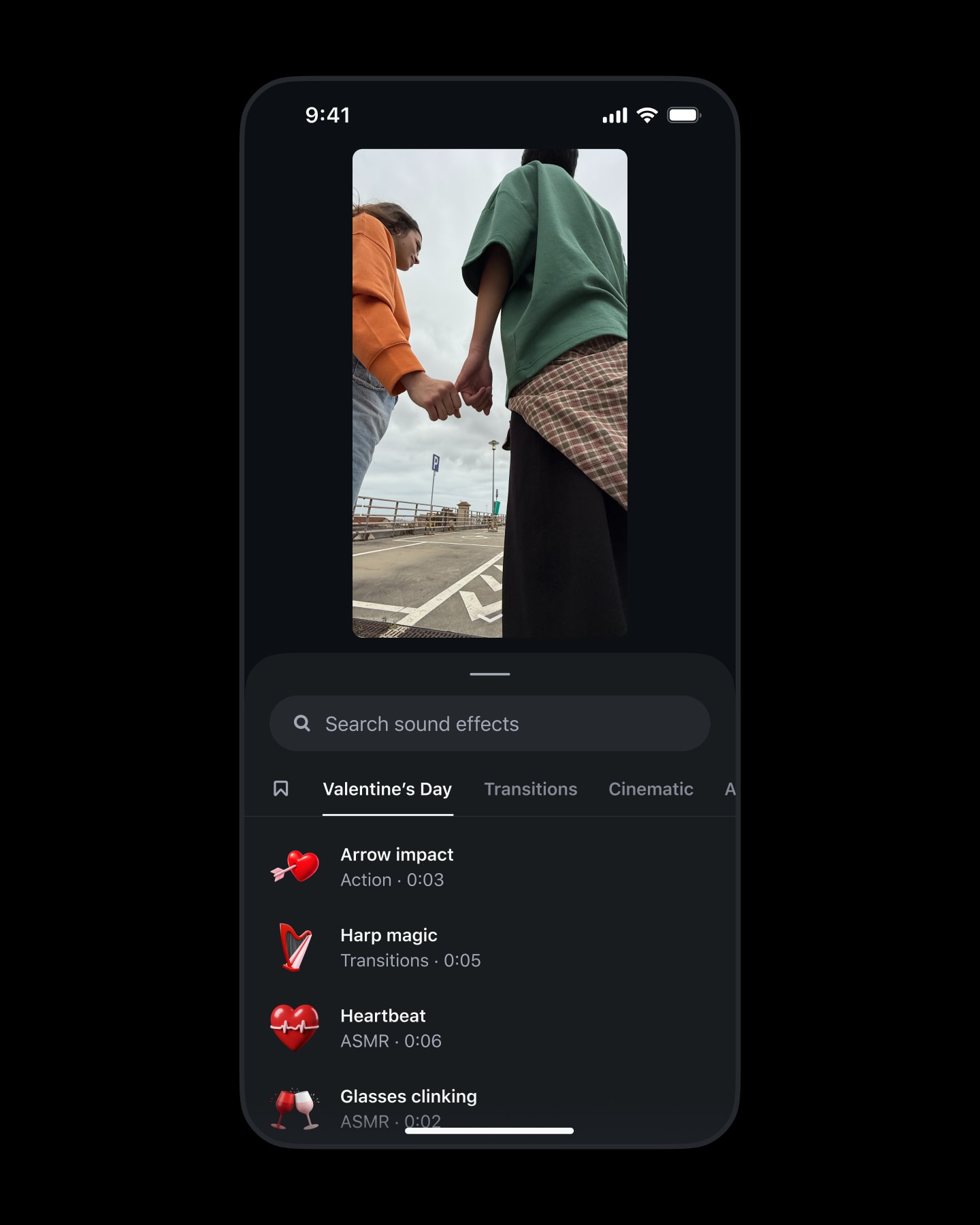The width and height of the screenshot is (980, 1225).
Task: Tap the video preview of the couple
Action: pos(489,393)
